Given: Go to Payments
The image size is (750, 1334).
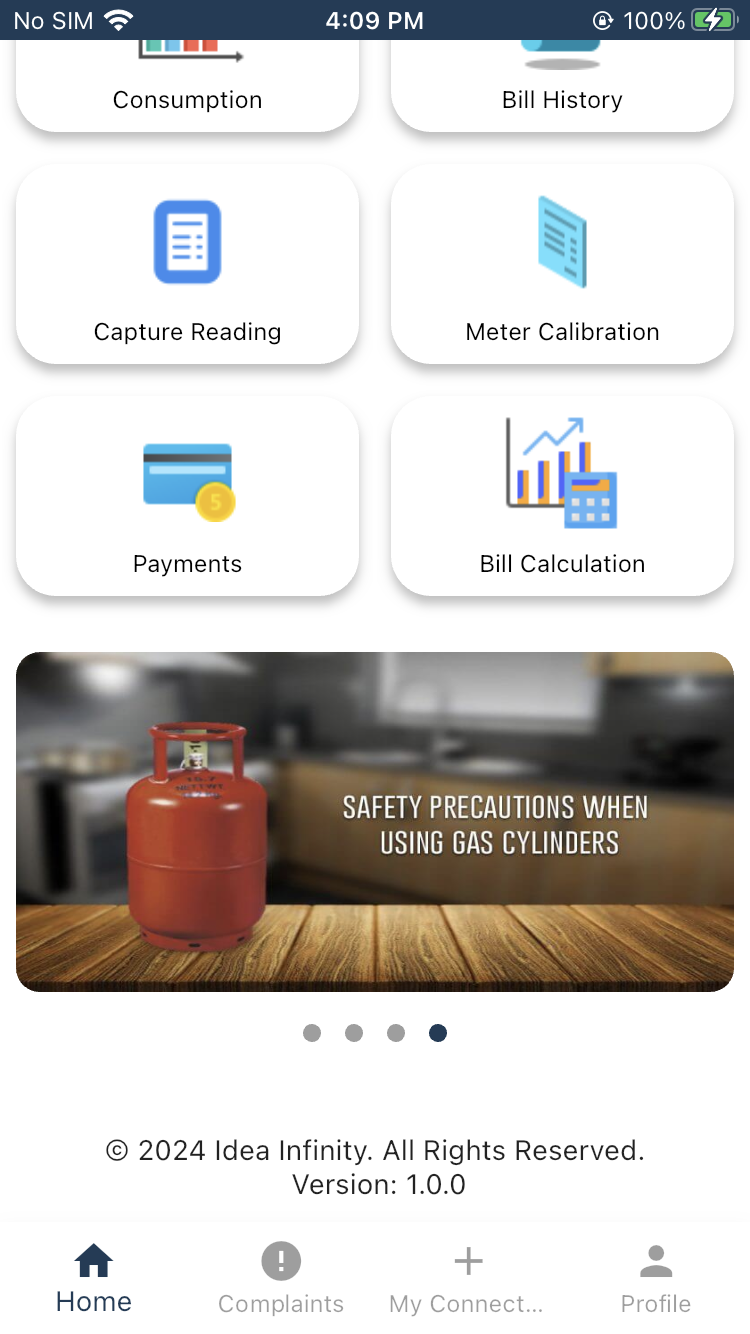Looking at the screenshot, I should (187, 496).
